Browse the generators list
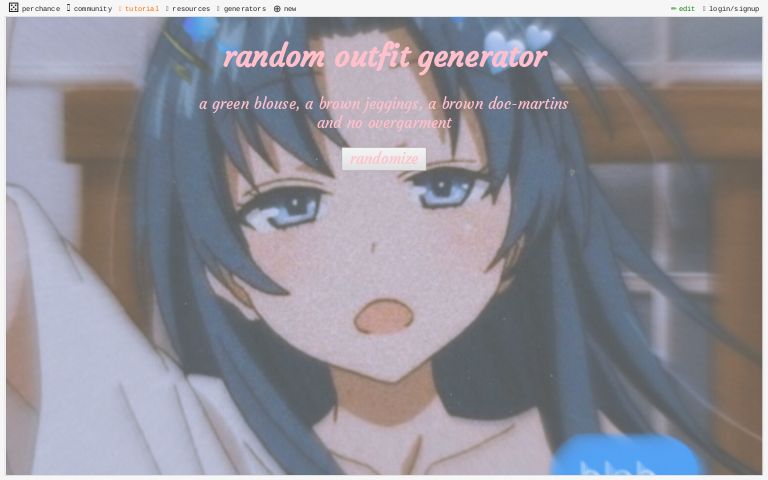The width and height of the screenshot is (768, 480). point(243,8)
